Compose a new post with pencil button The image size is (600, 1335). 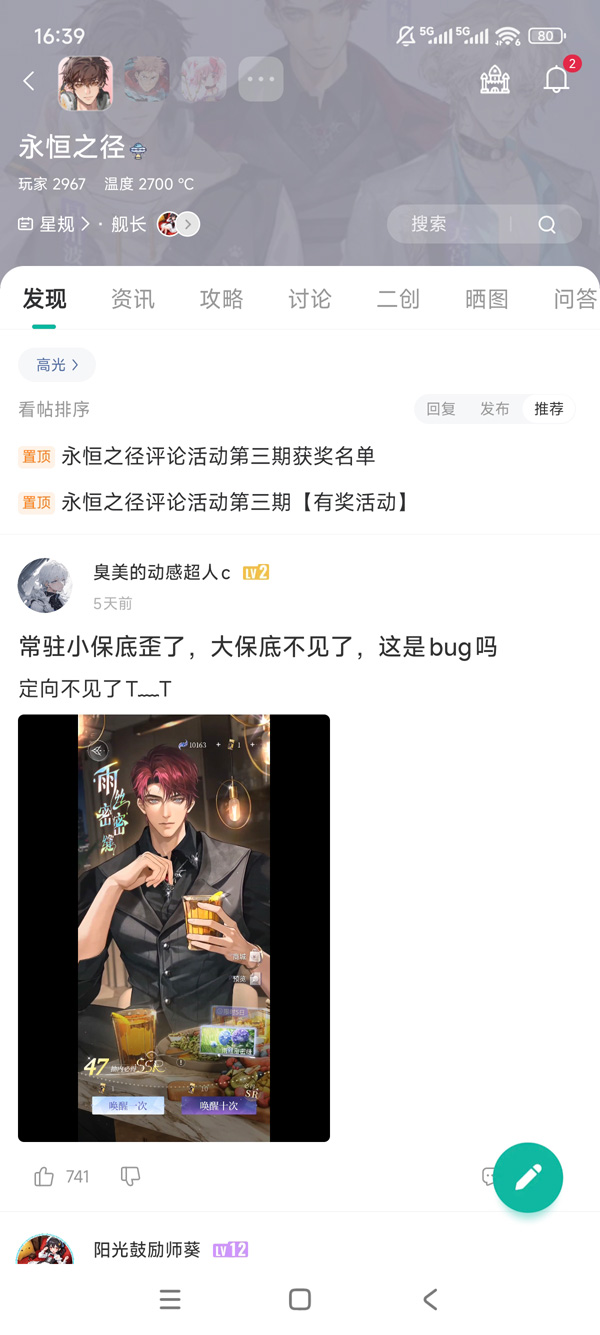coord(528,1177)
